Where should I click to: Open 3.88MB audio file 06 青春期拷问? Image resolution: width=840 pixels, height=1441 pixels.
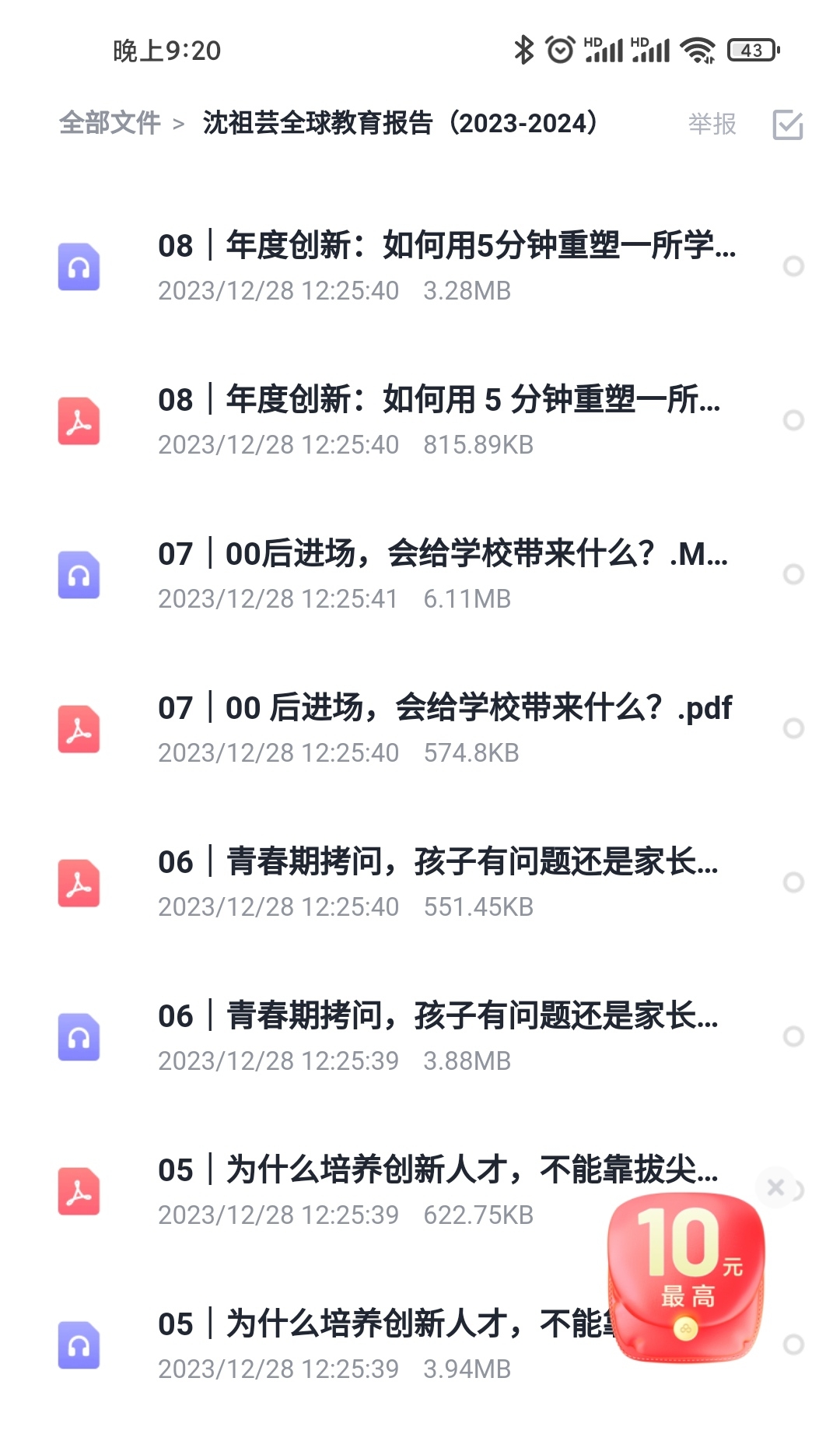pyautogui.click(x=437, y=1036)
